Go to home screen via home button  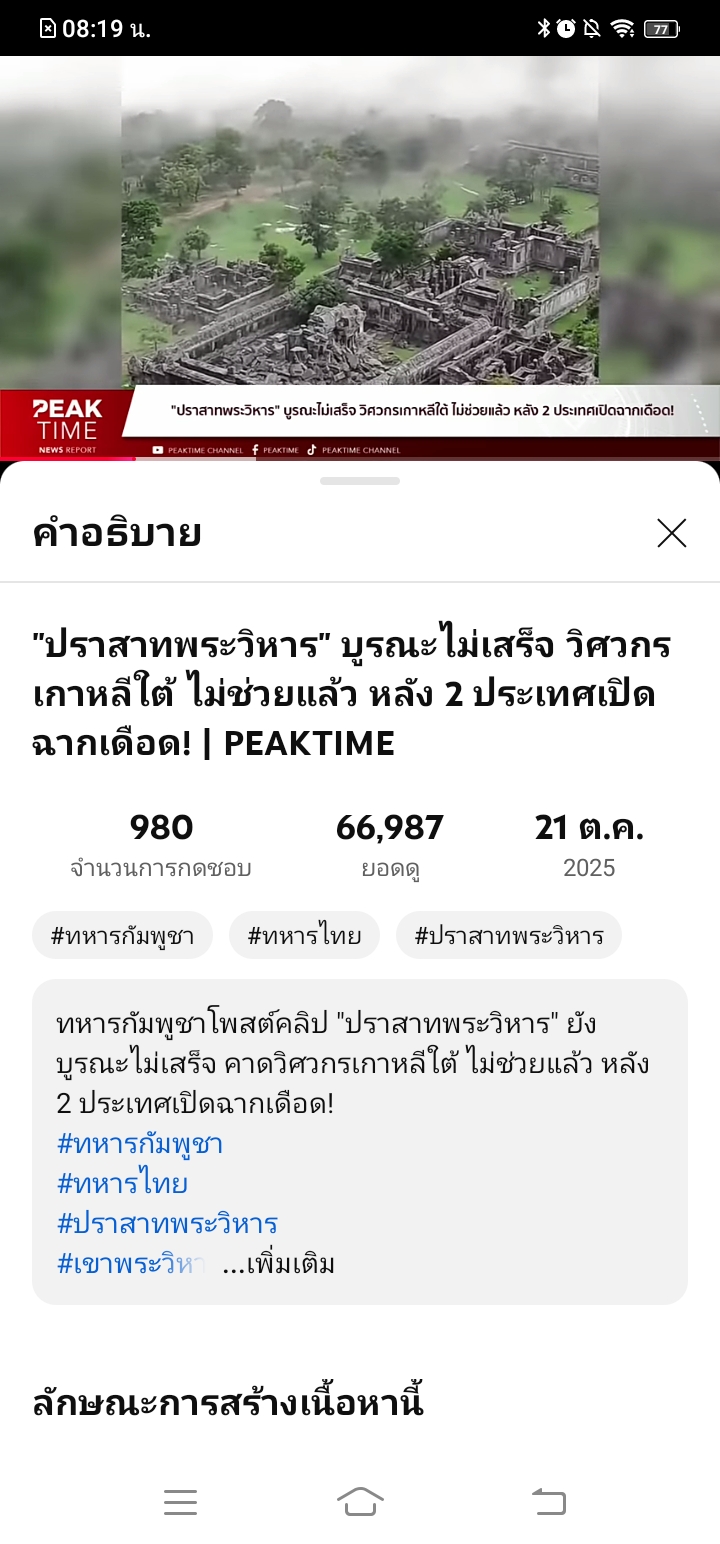click(x=360, y=1502)
